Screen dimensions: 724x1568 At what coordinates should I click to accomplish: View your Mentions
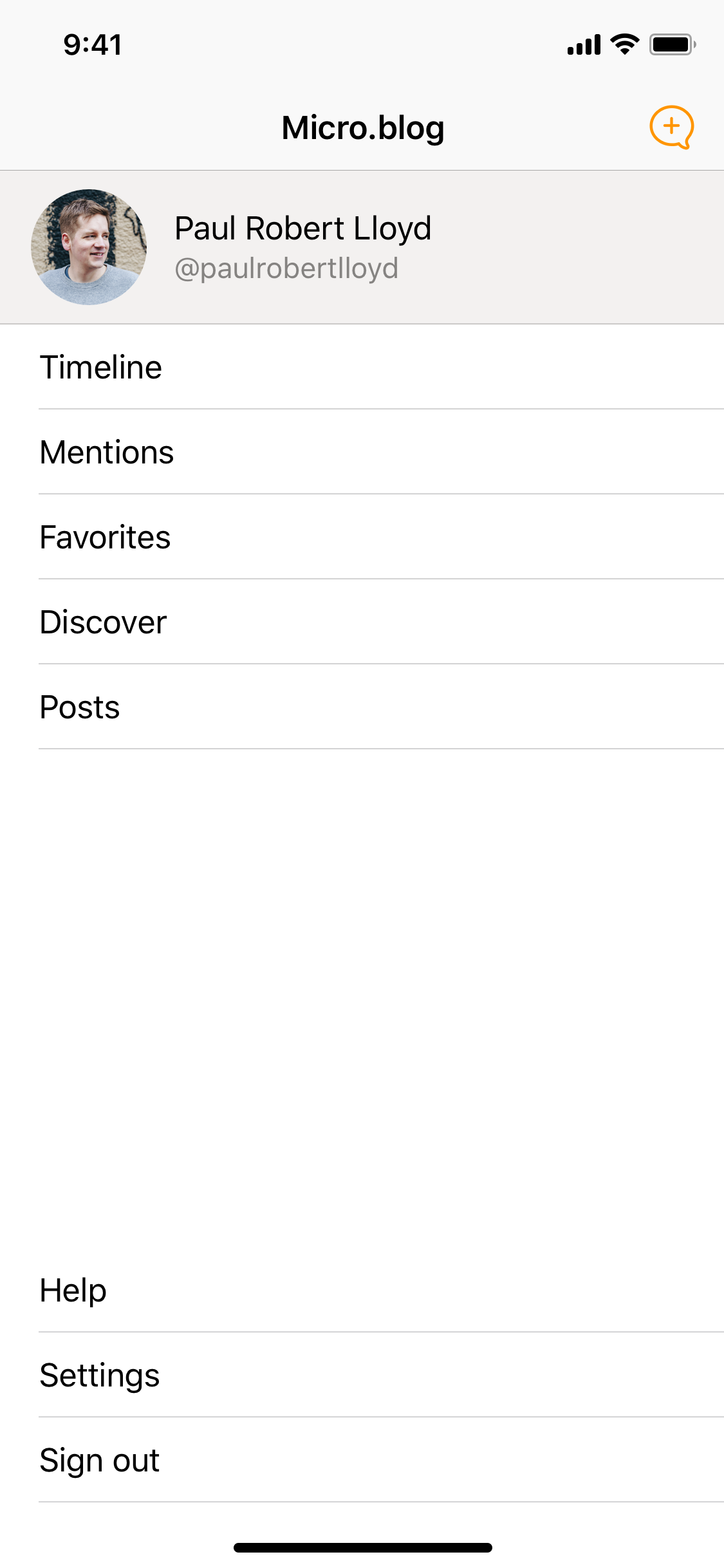106,452
